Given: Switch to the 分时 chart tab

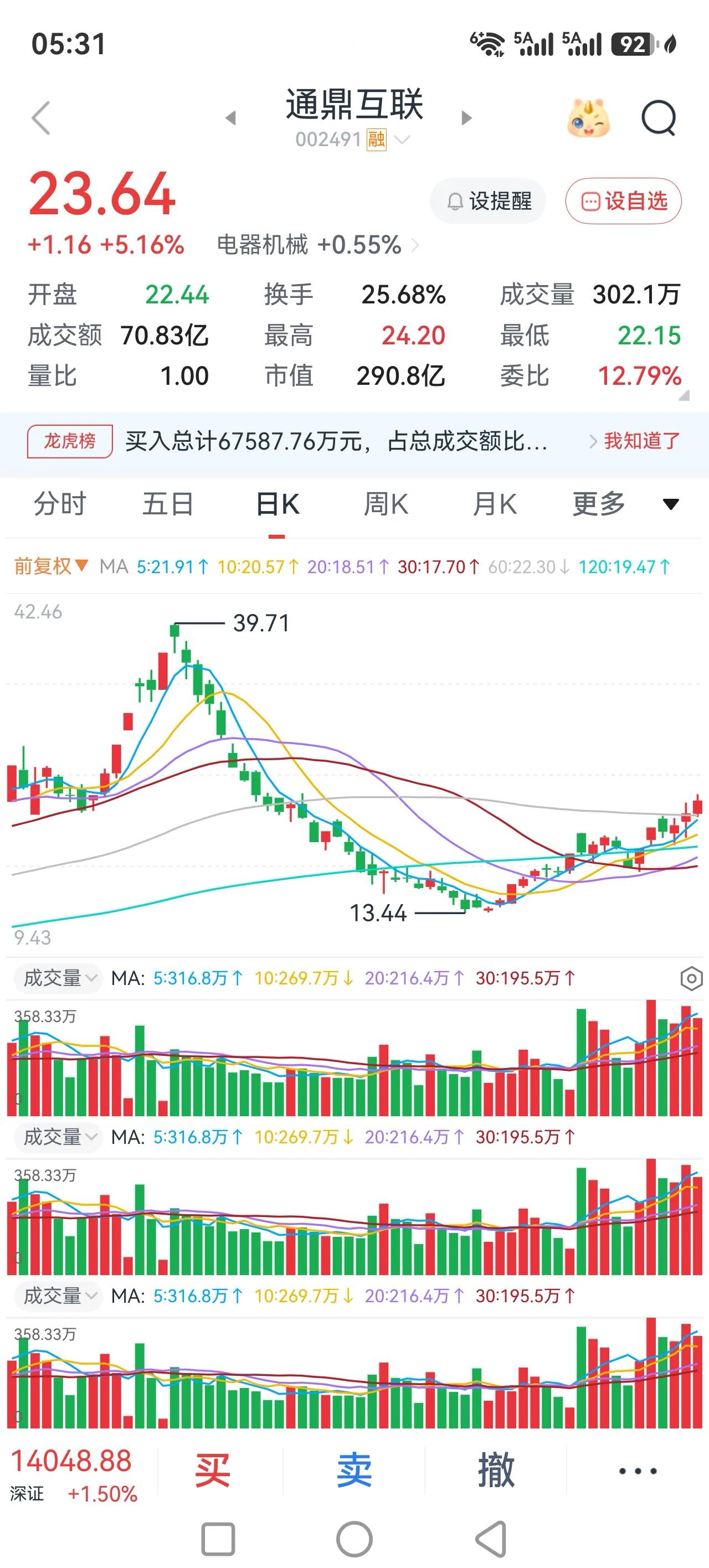Looking at the screenshot, I should point(60,504).
